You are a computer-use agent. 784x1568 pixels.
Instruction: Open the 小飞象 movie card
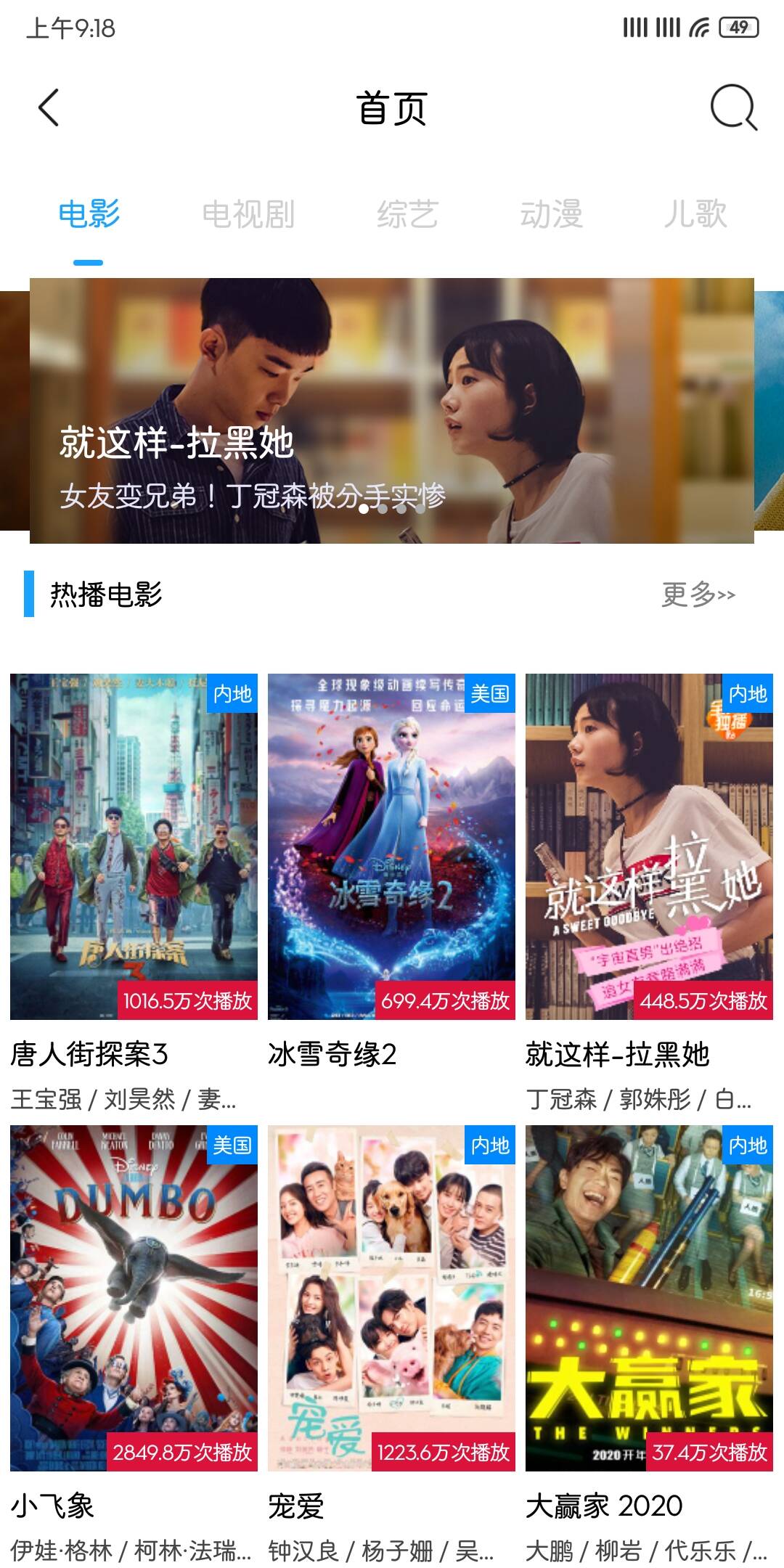tap(134, 1298)
